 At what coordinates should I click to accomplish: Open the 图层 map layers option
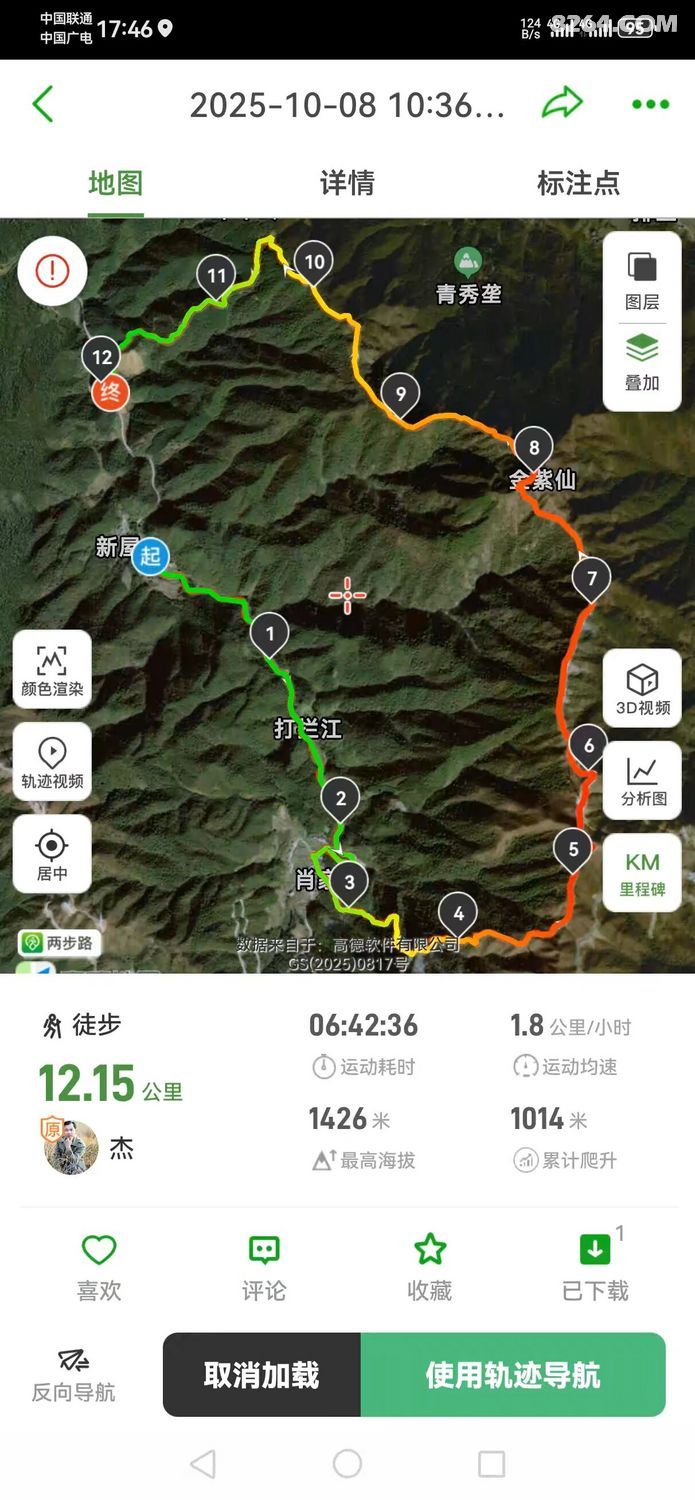pyautogui.click(x=642, y=279)
